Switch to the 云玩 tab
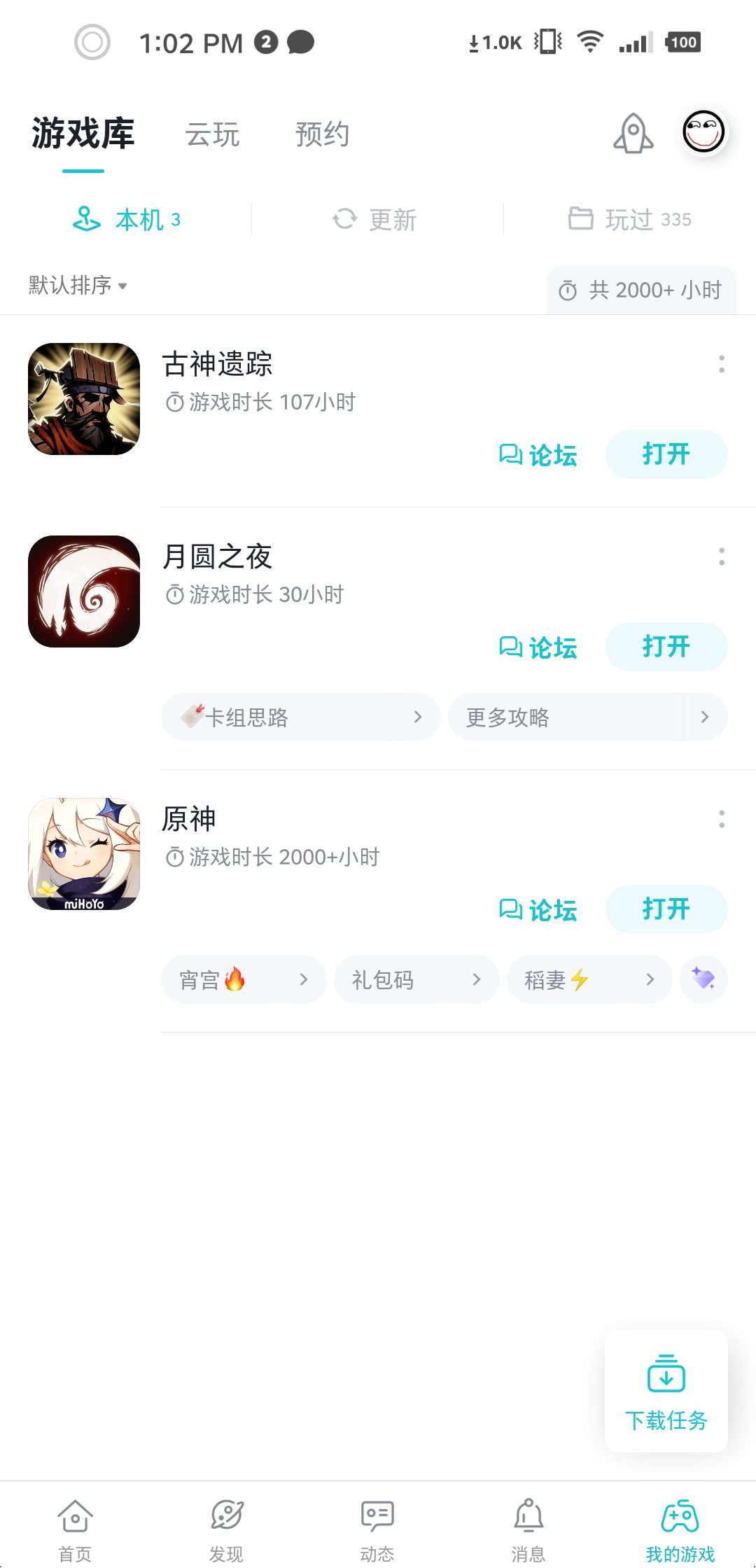756x1568 pixels. pos(212,133)
